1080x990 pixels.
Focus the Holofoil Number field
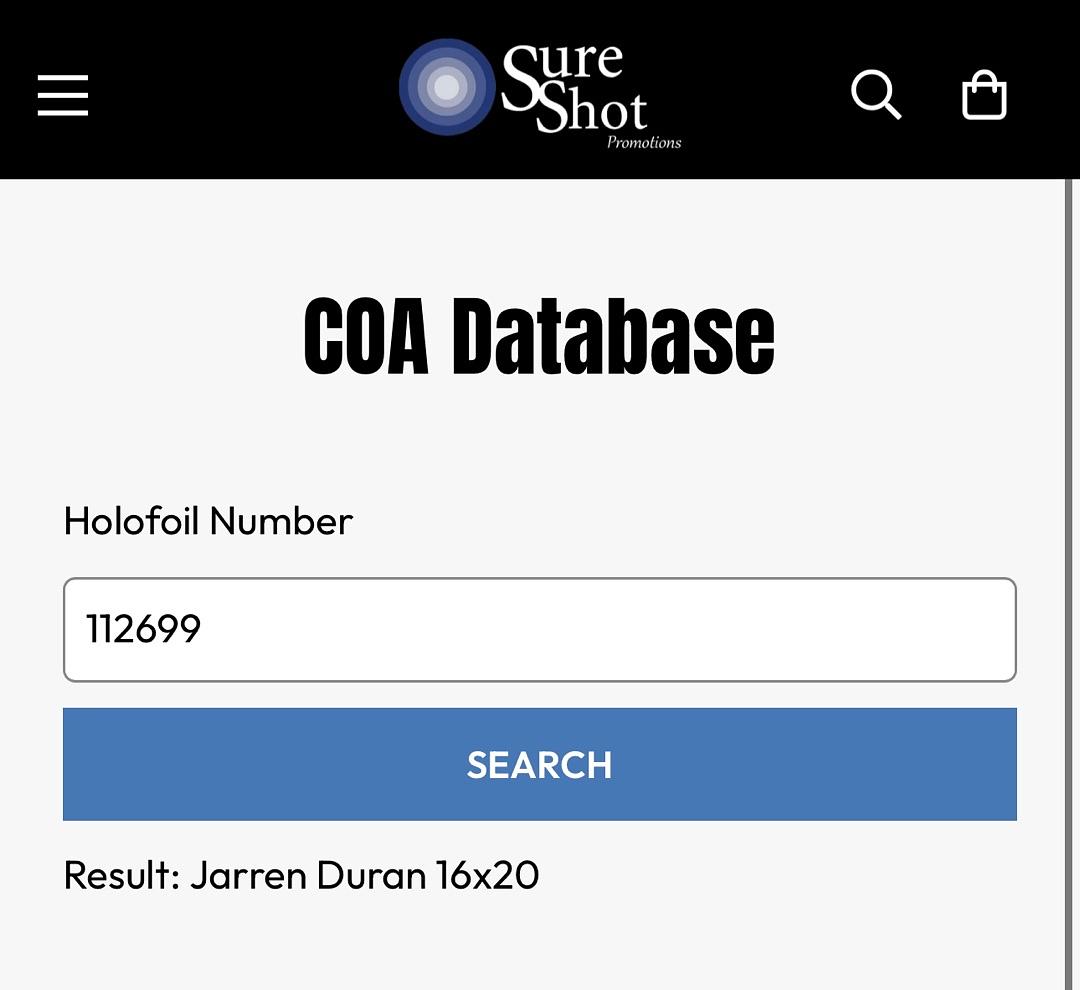540,630
